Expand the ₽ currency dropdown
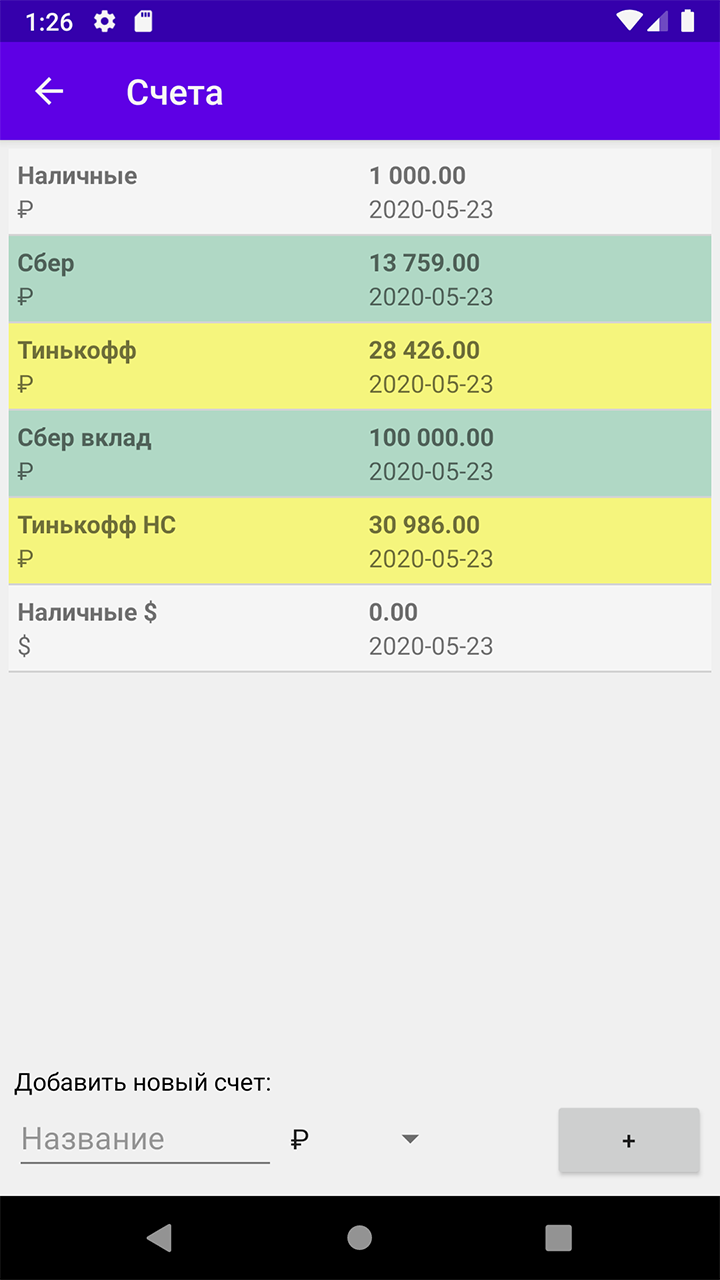 [x=354, y=1139]
